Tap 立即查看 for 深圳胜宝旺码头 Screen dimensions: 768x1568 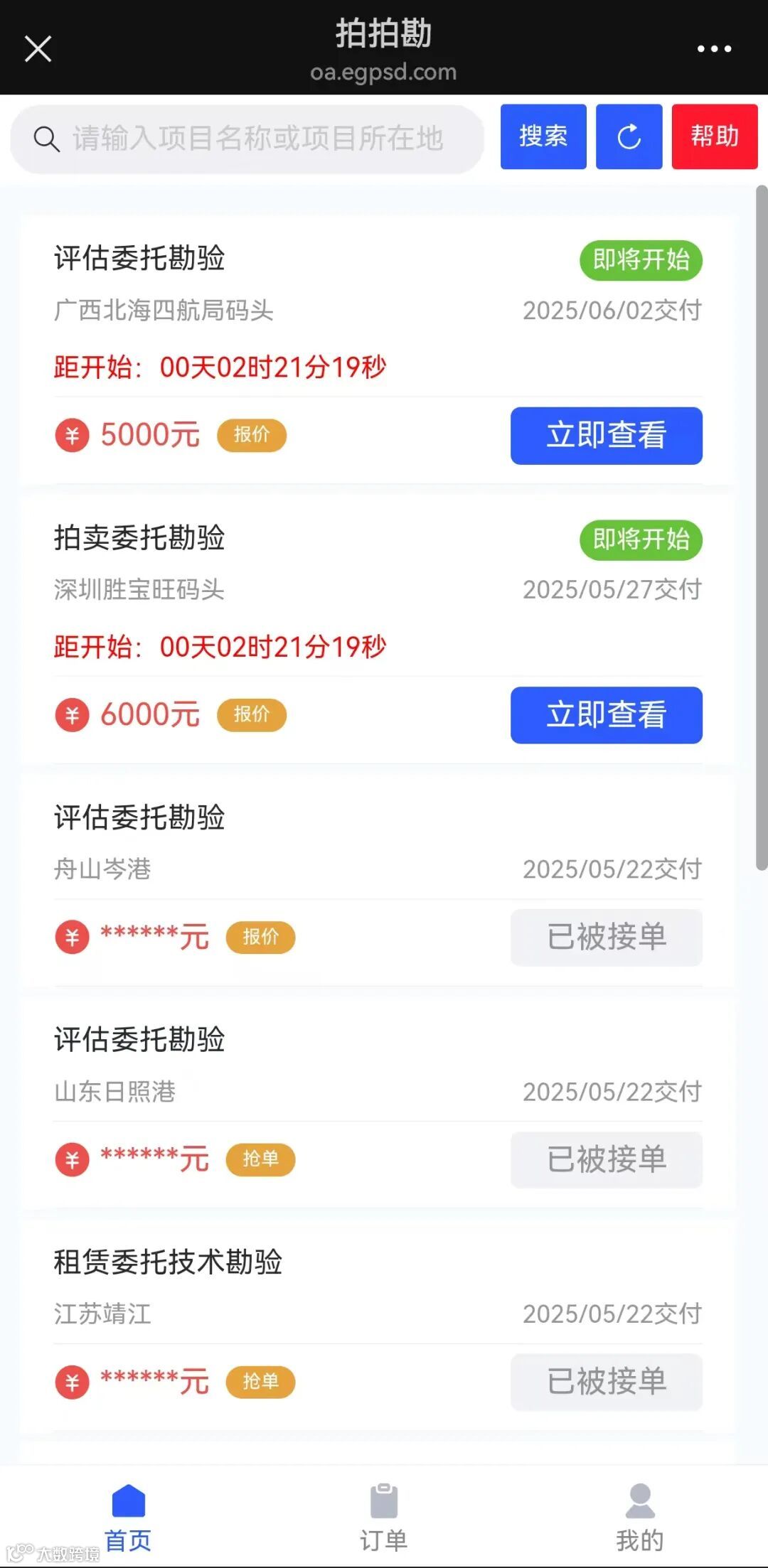click(606, 715)
